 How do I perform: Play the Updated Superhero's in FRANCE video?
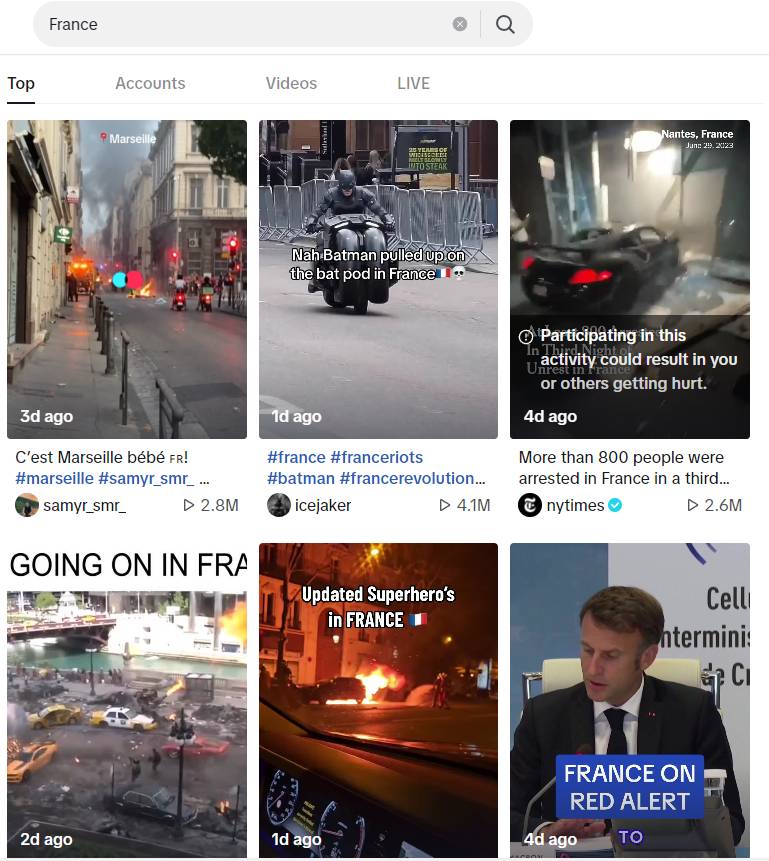378,700
